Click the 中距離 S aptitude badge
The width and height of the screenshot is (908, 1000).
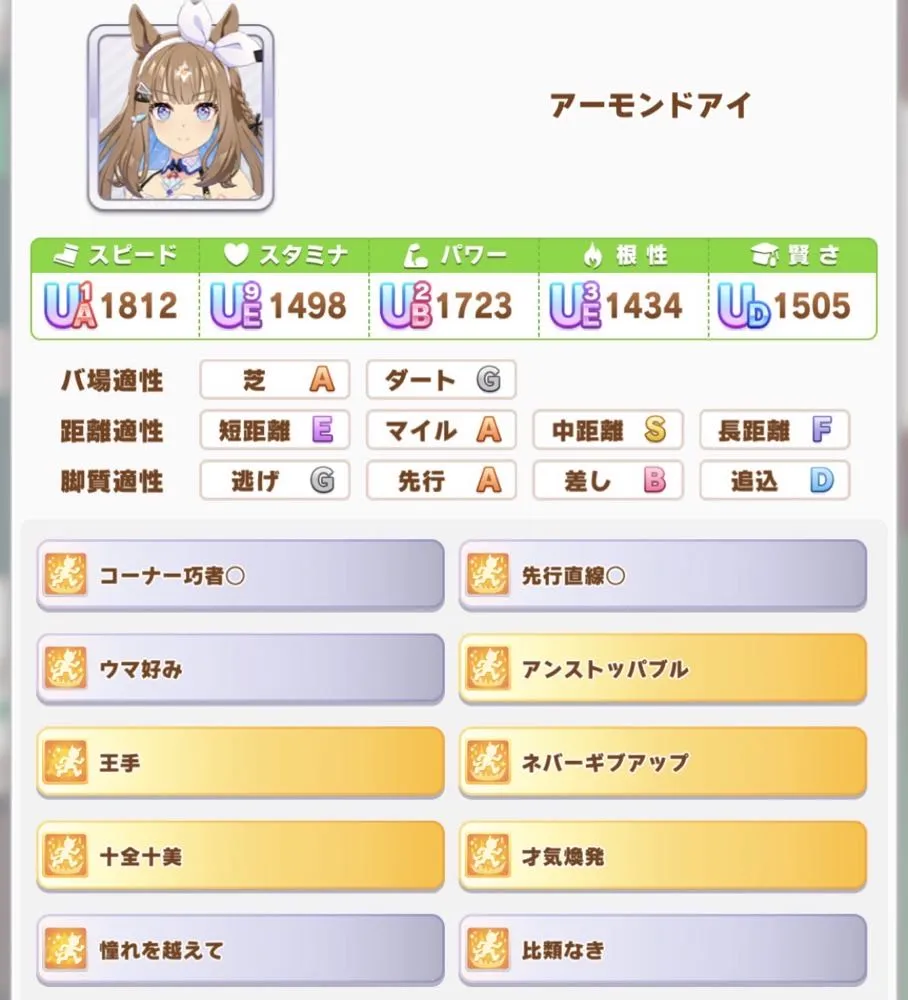[608, 431]
